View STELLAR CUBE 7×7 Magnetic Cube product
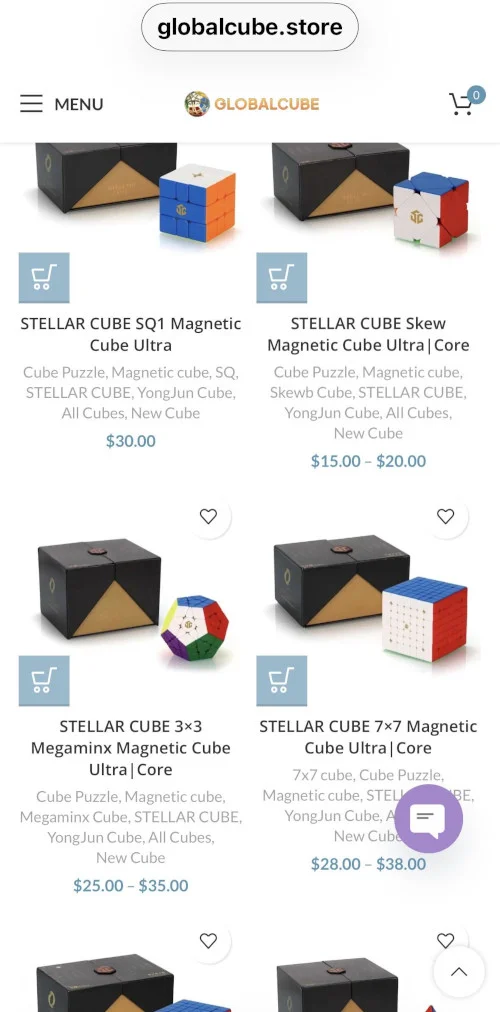 (368, 737)
